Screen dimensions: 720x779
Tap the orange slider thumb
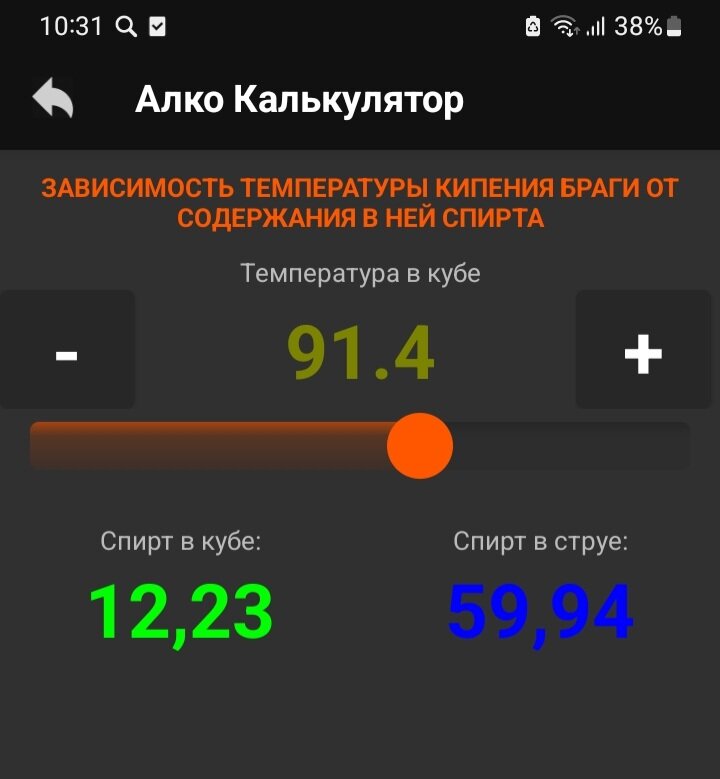point(421,446)
